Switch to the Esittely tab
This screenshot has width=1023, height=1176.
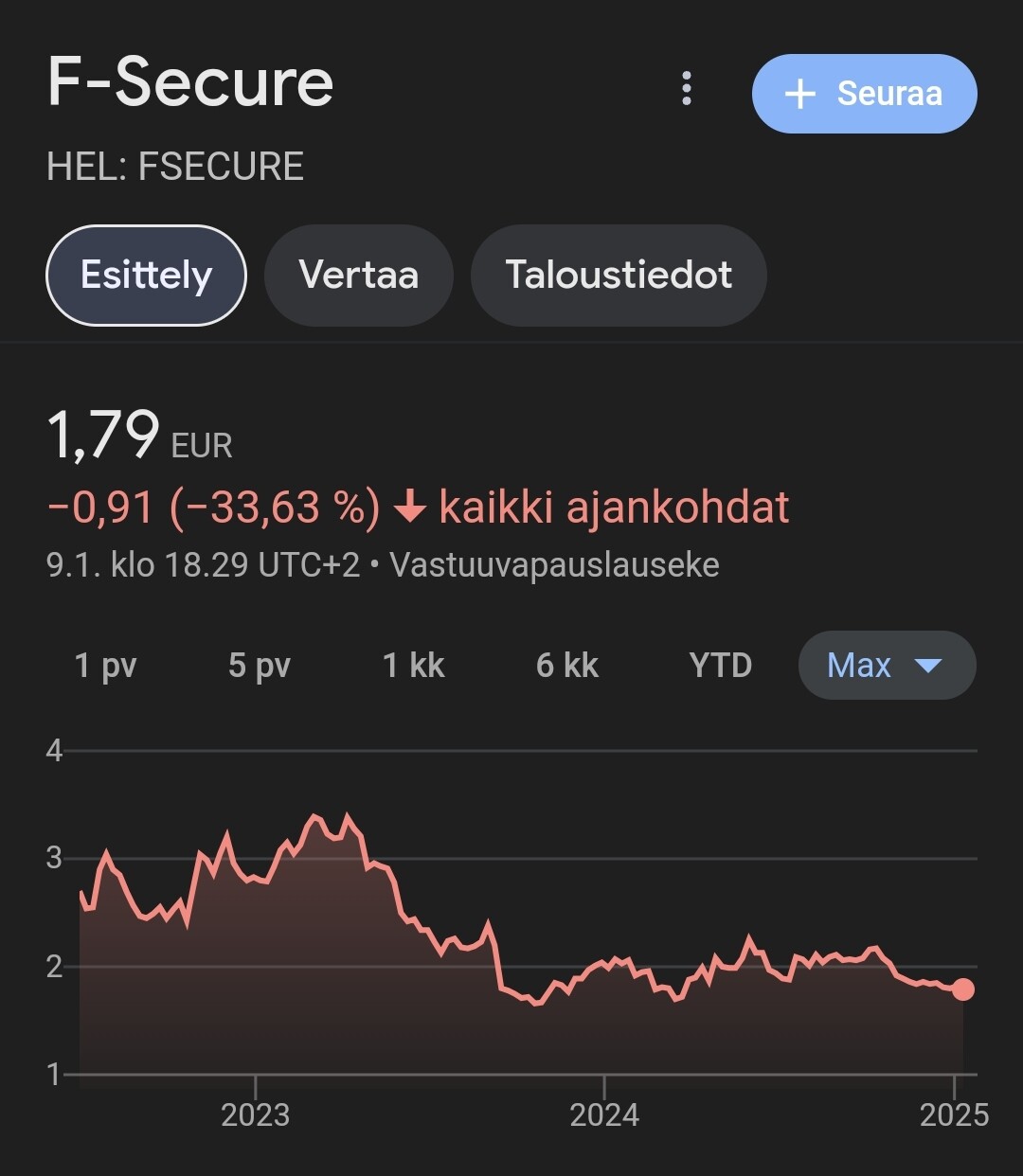(146, 276)
